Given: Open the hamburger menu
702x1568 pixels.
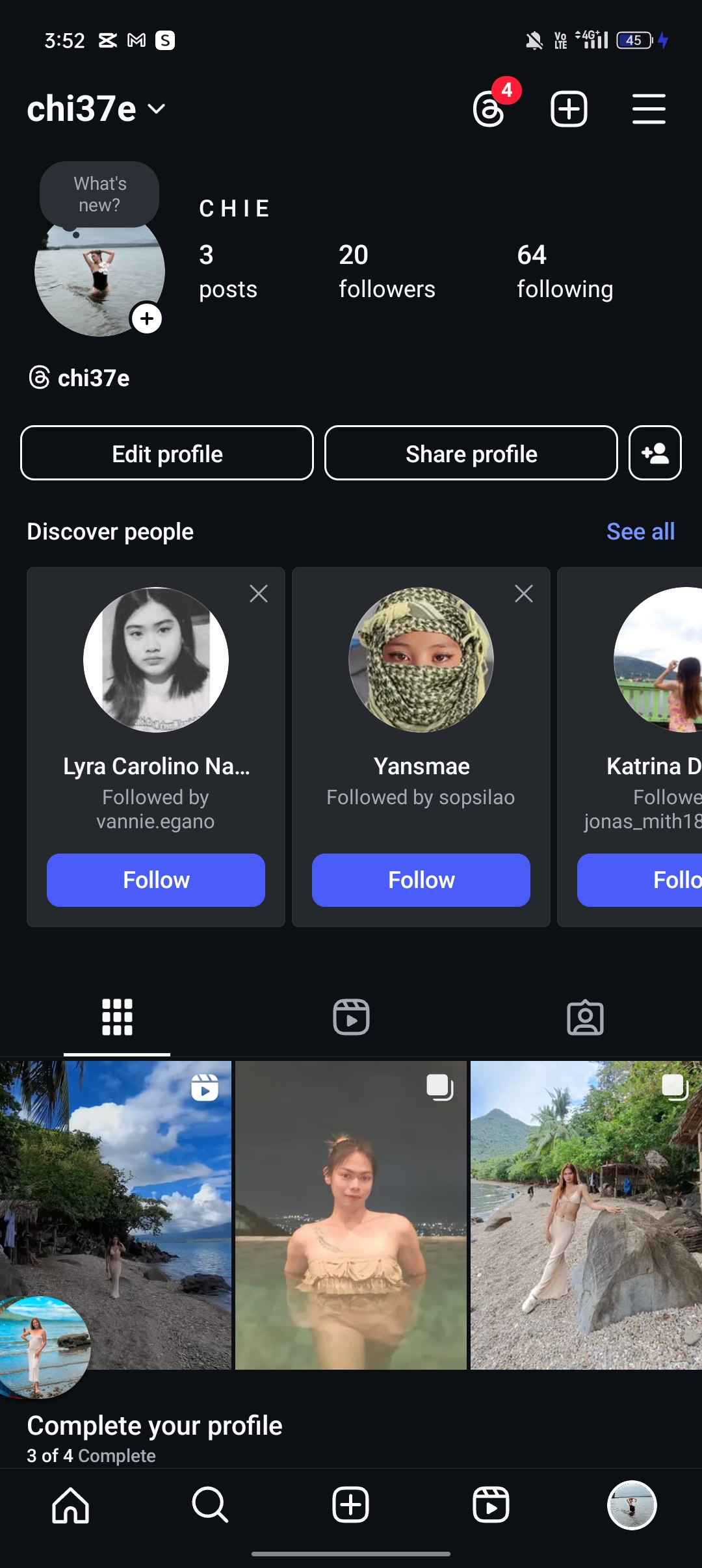Looking at the screenshot, I should click(649, 109).
